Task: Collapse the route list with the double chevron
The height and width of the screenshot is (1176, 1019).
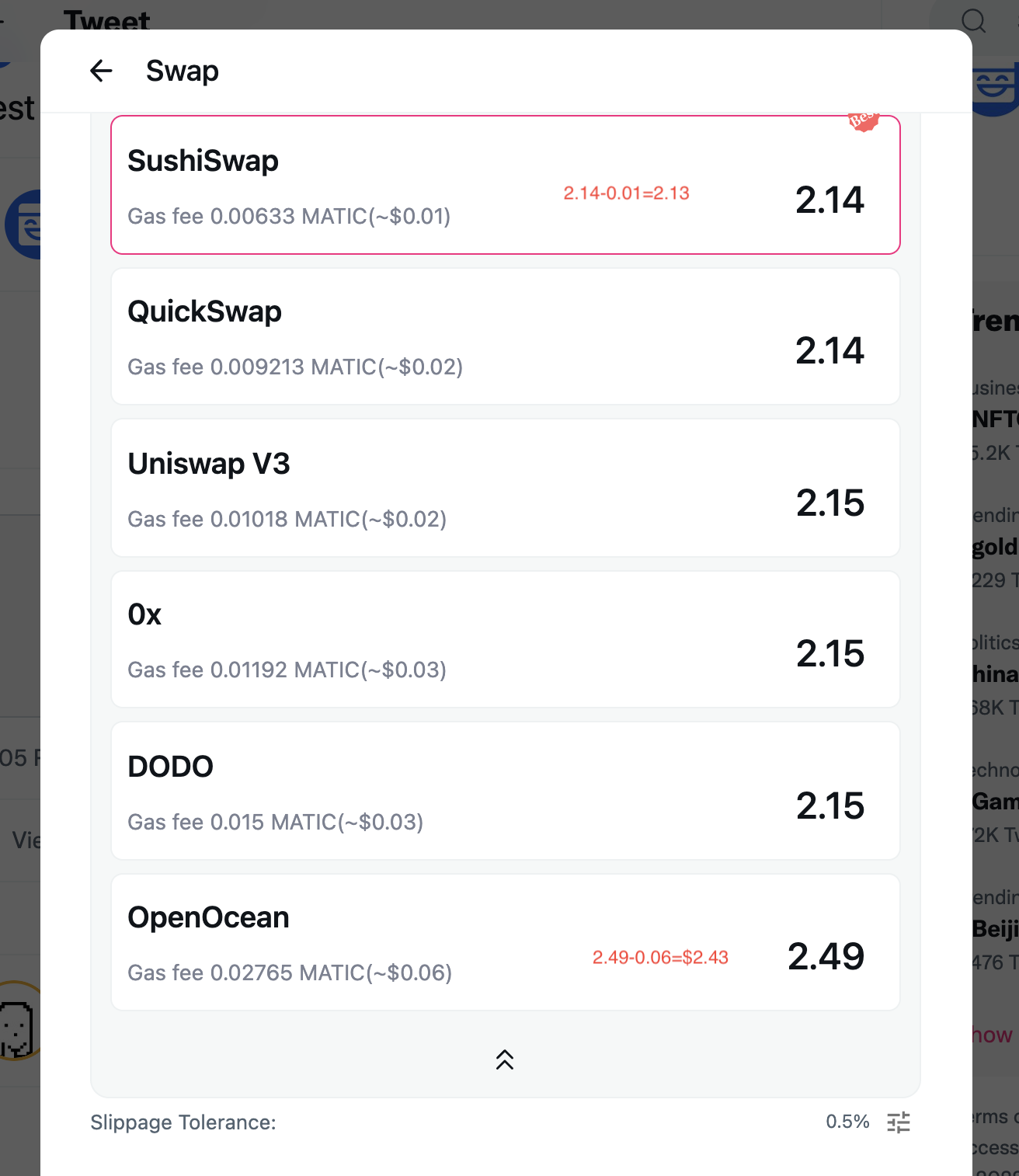Action: (x=505, y=1059)
